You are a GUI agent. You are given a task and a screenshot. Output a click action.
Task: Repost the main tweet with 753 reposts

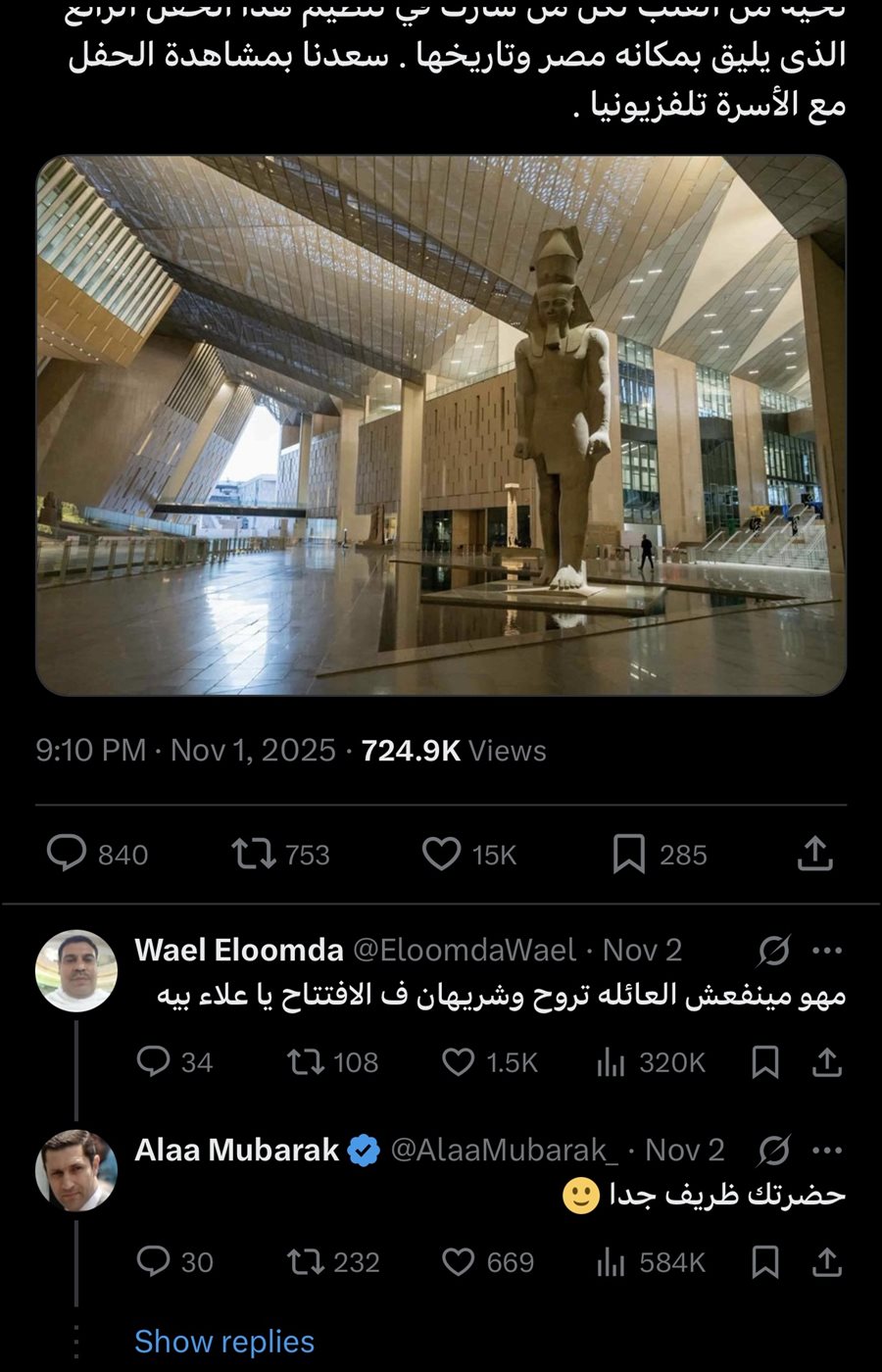[254, 854]
